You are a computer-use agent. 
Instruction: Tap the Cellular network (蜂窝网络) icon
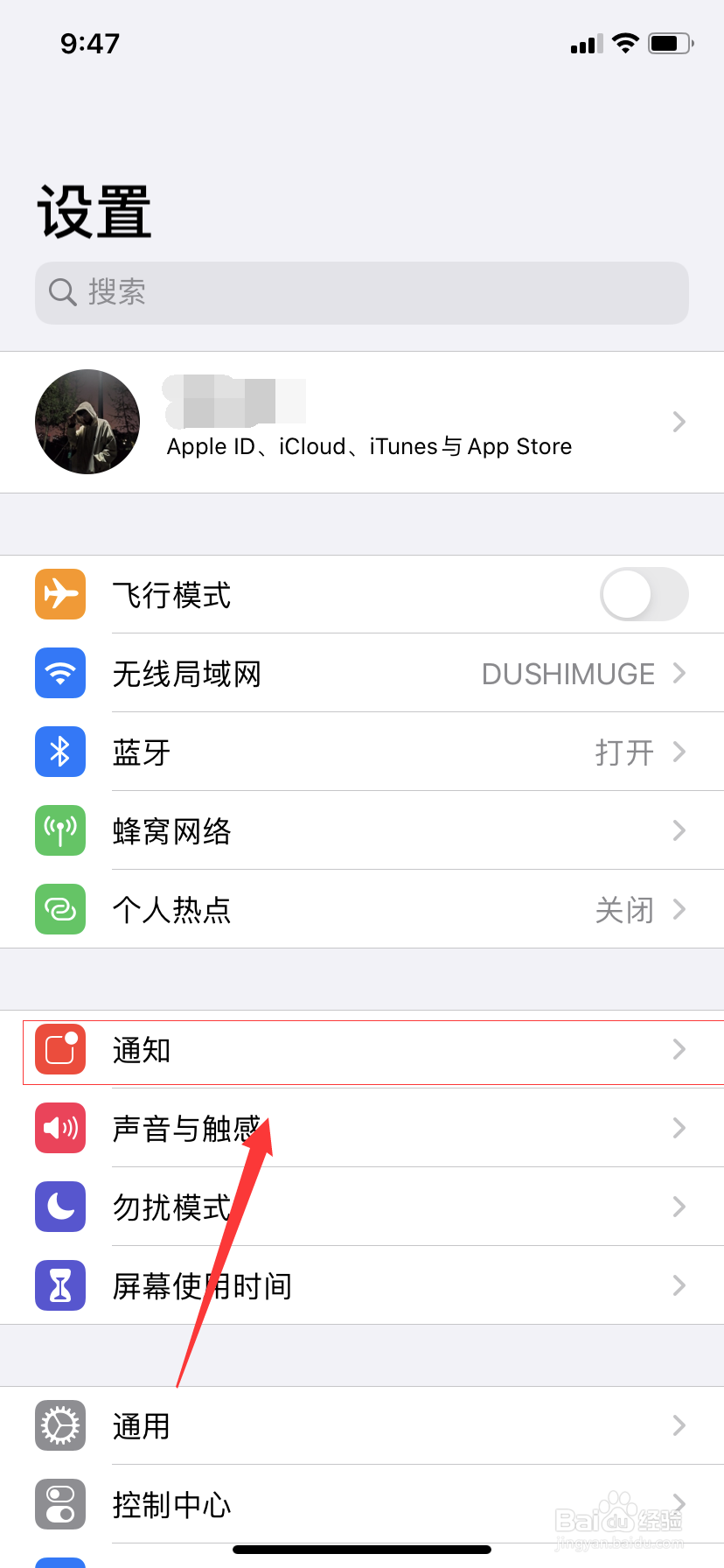[59, 830]
